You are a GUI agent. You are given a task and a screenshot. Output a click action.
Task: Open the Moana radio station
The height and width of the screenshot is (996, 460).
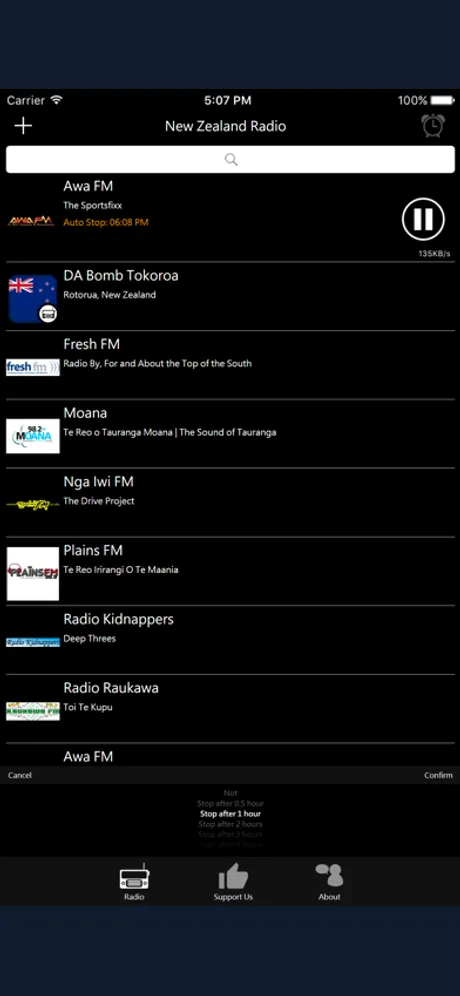tap(230, 434)
